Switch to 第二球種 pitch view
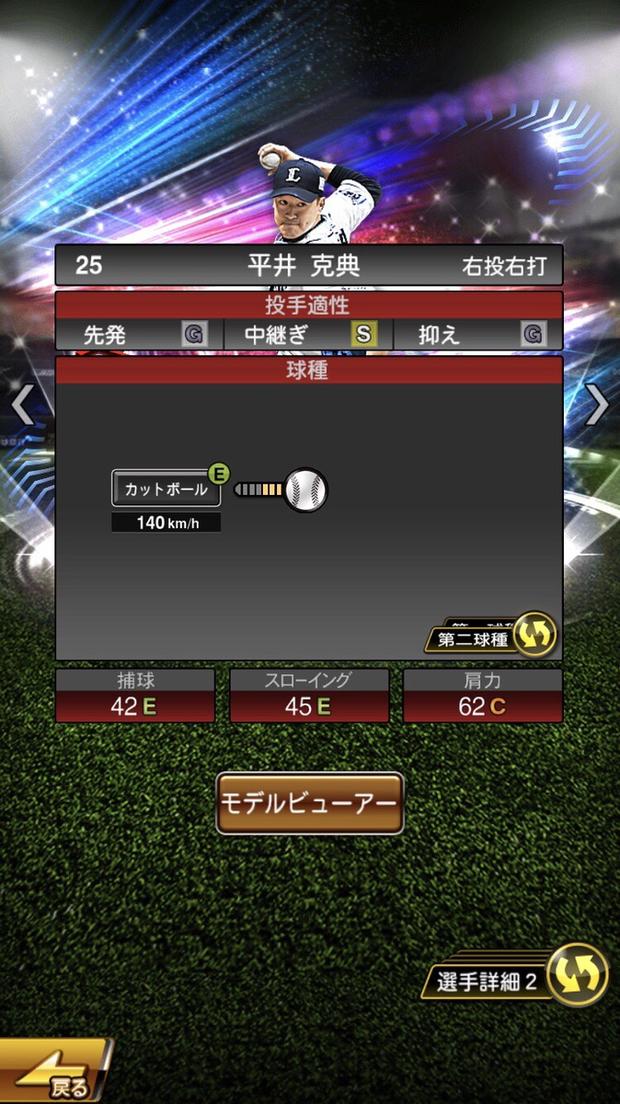The image size is (620, 1104). tap(490, 637)
